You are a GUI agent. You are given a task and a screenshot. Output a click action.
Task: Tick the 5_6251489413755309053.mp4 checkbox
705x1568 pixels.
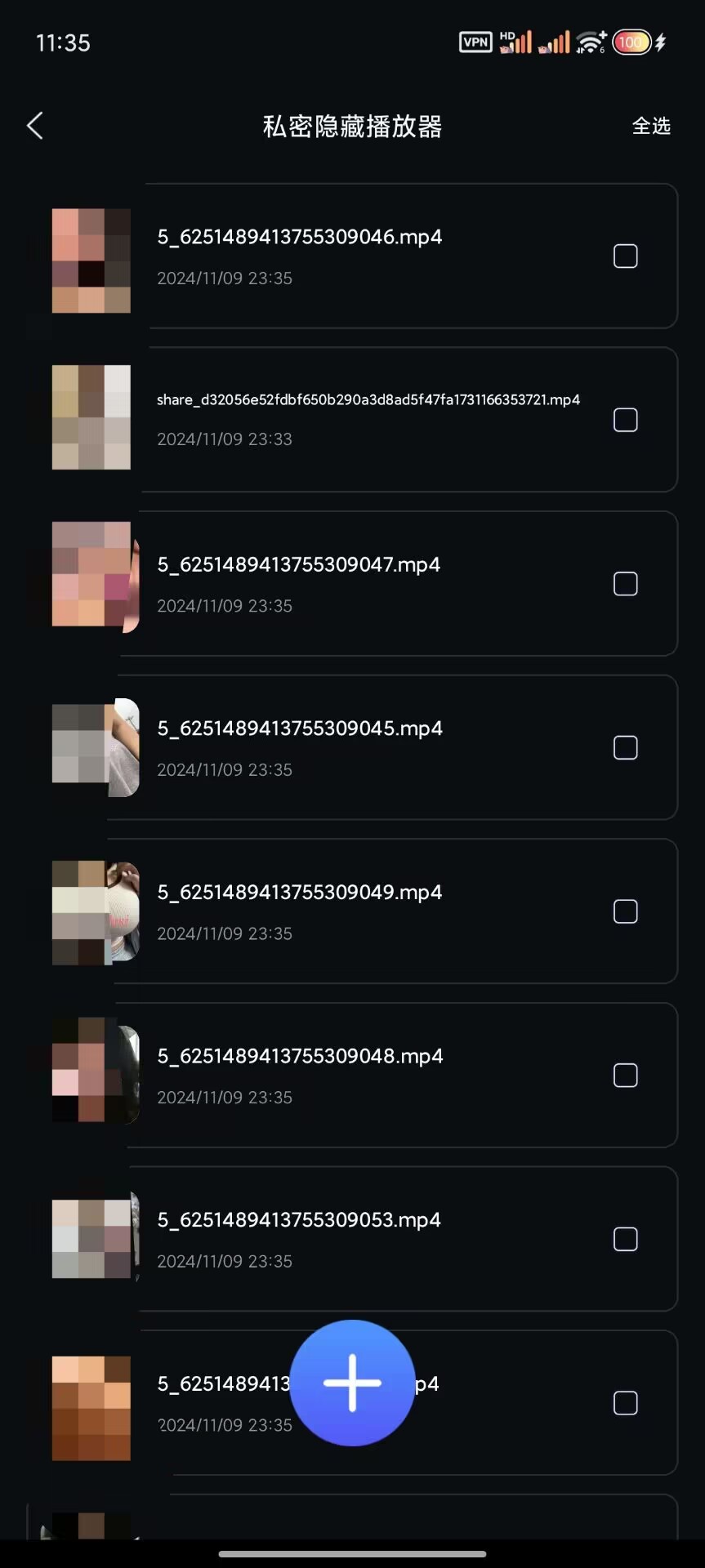[x=625, y=1240]
